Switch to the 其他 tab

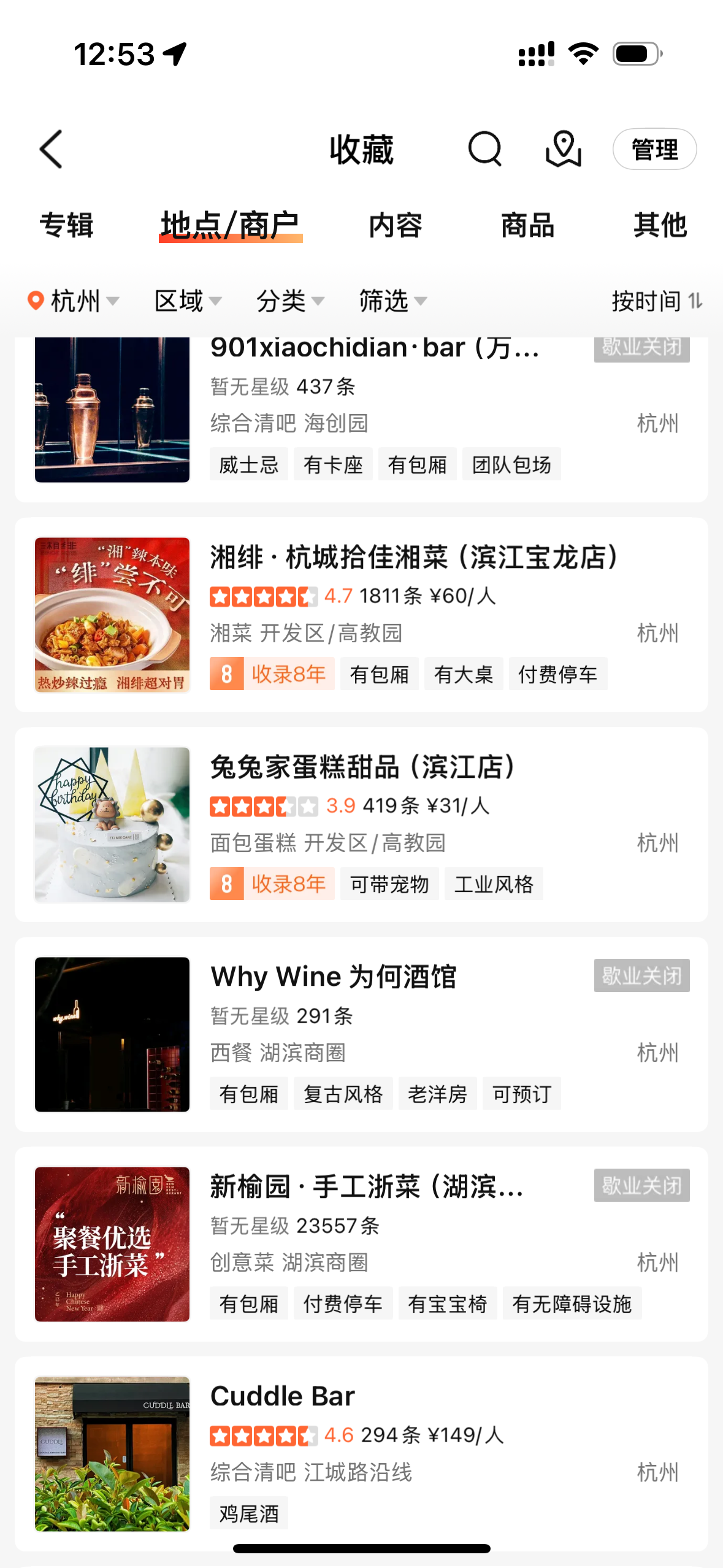pos(660,225)
